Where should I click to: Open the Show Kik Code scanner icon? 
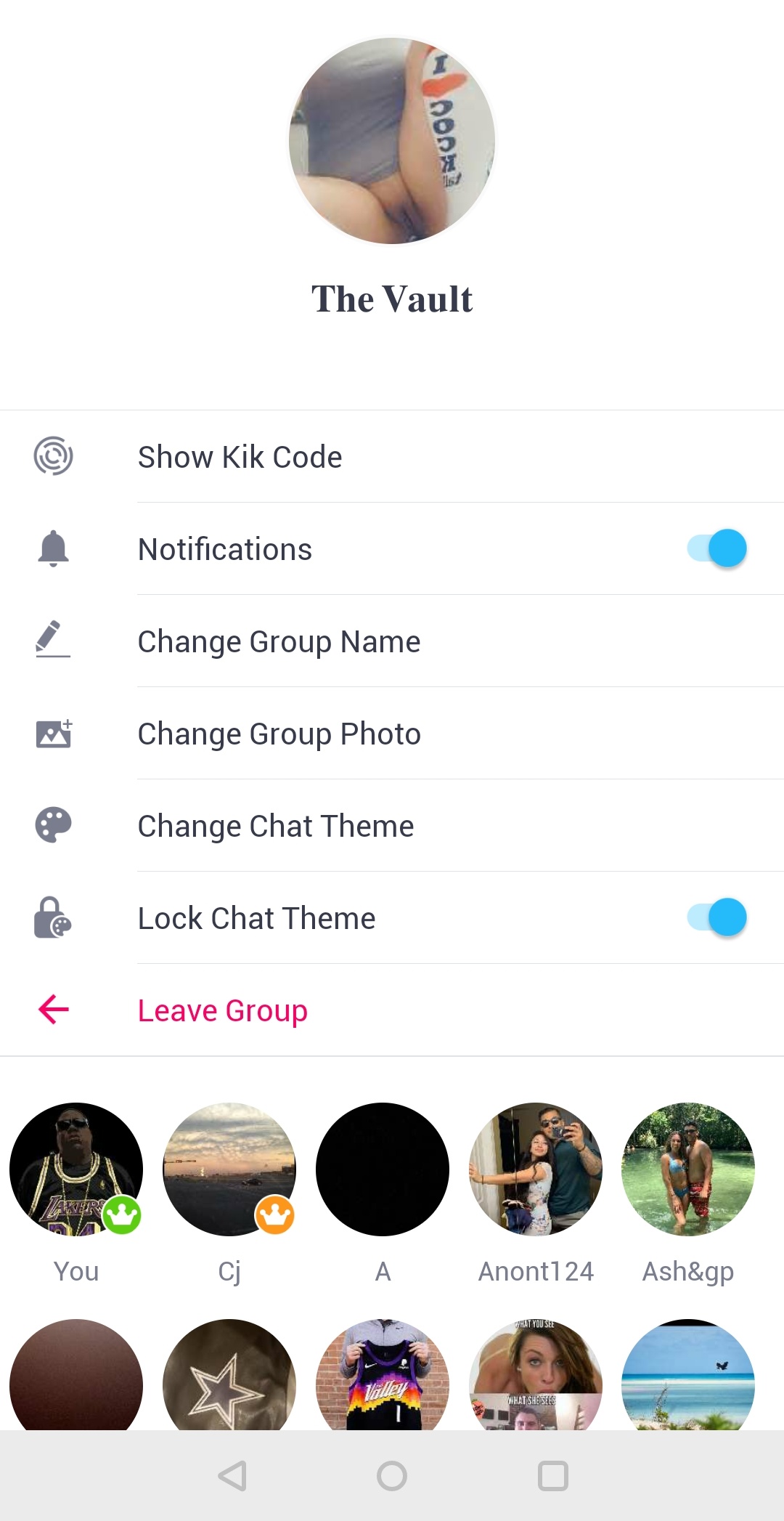[x=53, y=456]
